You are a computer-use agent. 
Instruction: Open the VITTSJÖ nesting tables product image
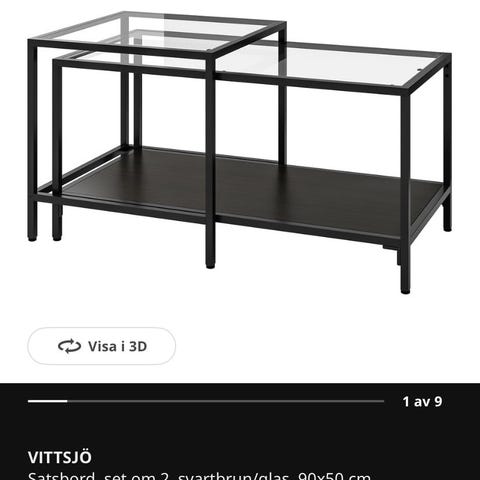239,152
